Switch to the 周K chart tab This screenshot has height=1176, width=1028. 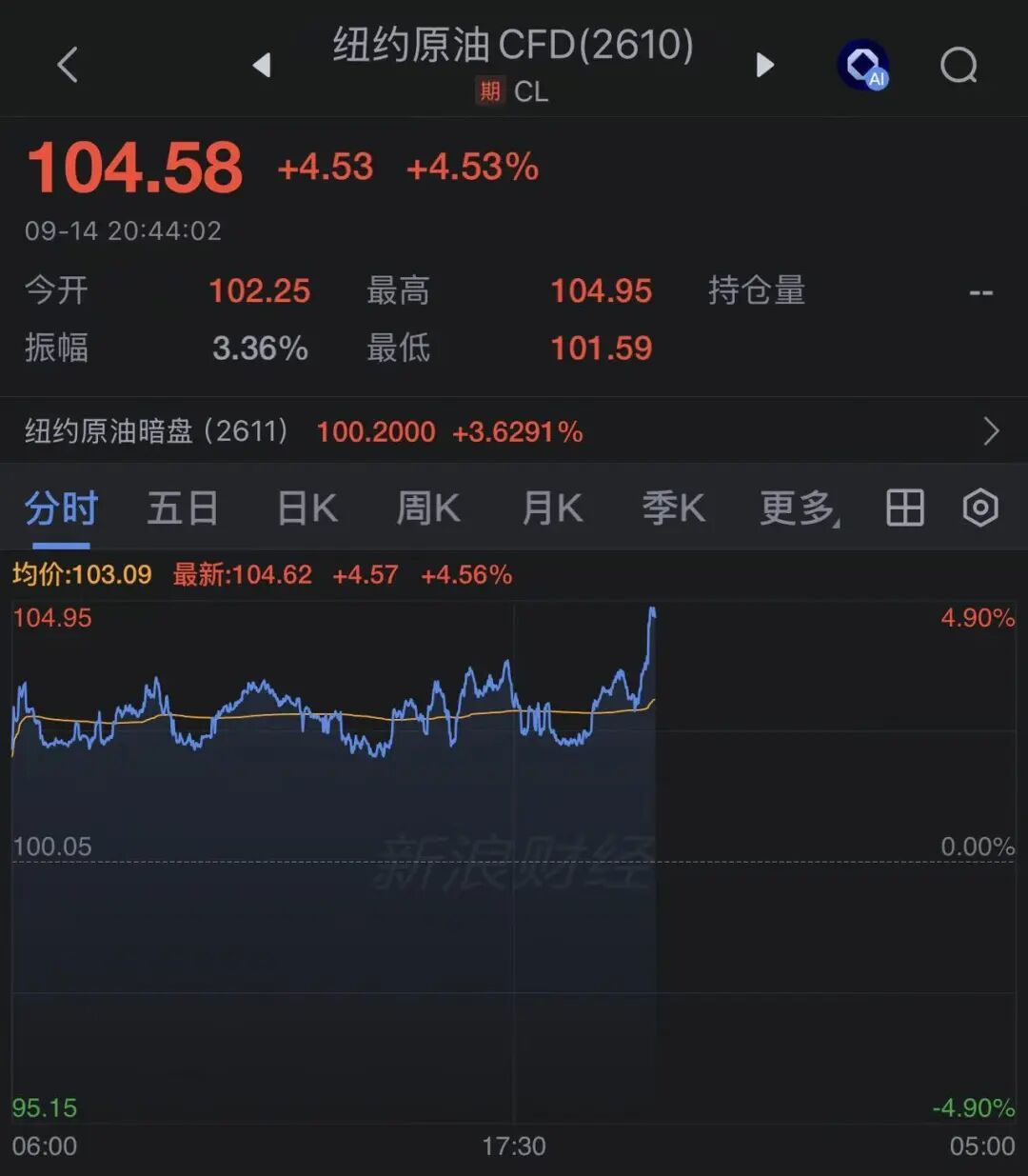click(428, 508)
